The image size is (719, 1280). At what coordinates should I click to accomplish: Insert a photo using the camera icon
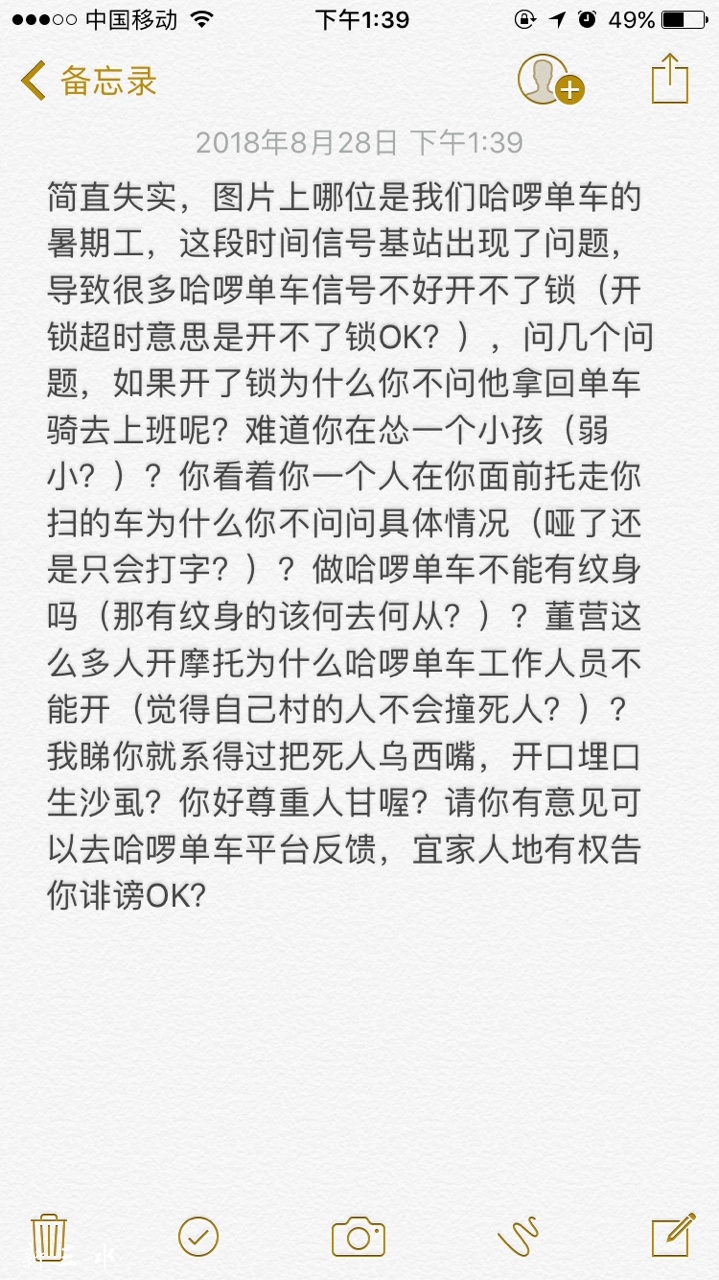[x=358, y=1237]
